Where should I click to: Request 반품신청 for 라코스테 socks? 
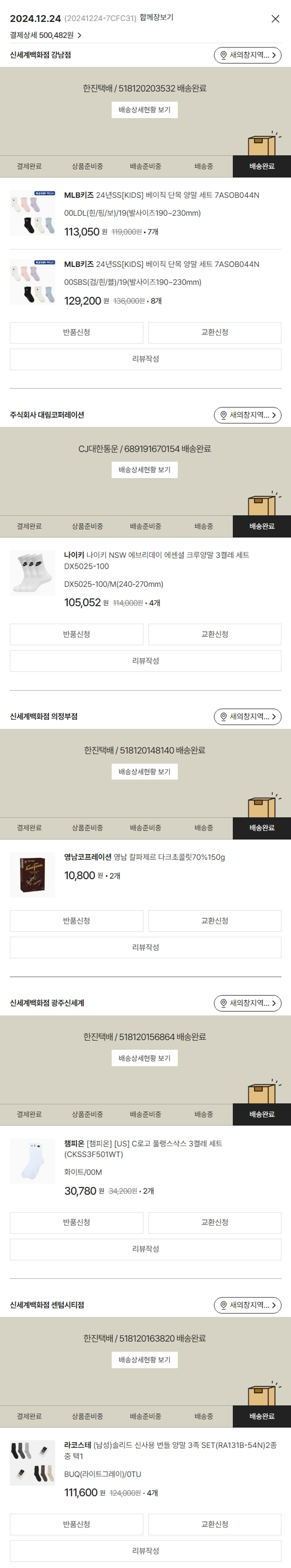pyautogui.click(x=76, y=1524)
